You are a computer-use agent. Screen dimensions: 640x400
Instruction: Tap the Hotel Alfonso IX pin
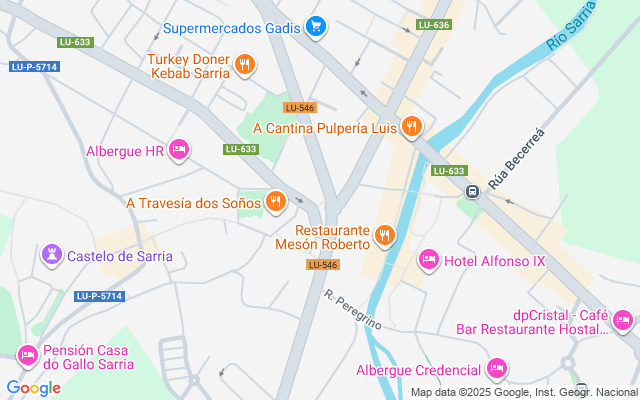tap(428, 260)
